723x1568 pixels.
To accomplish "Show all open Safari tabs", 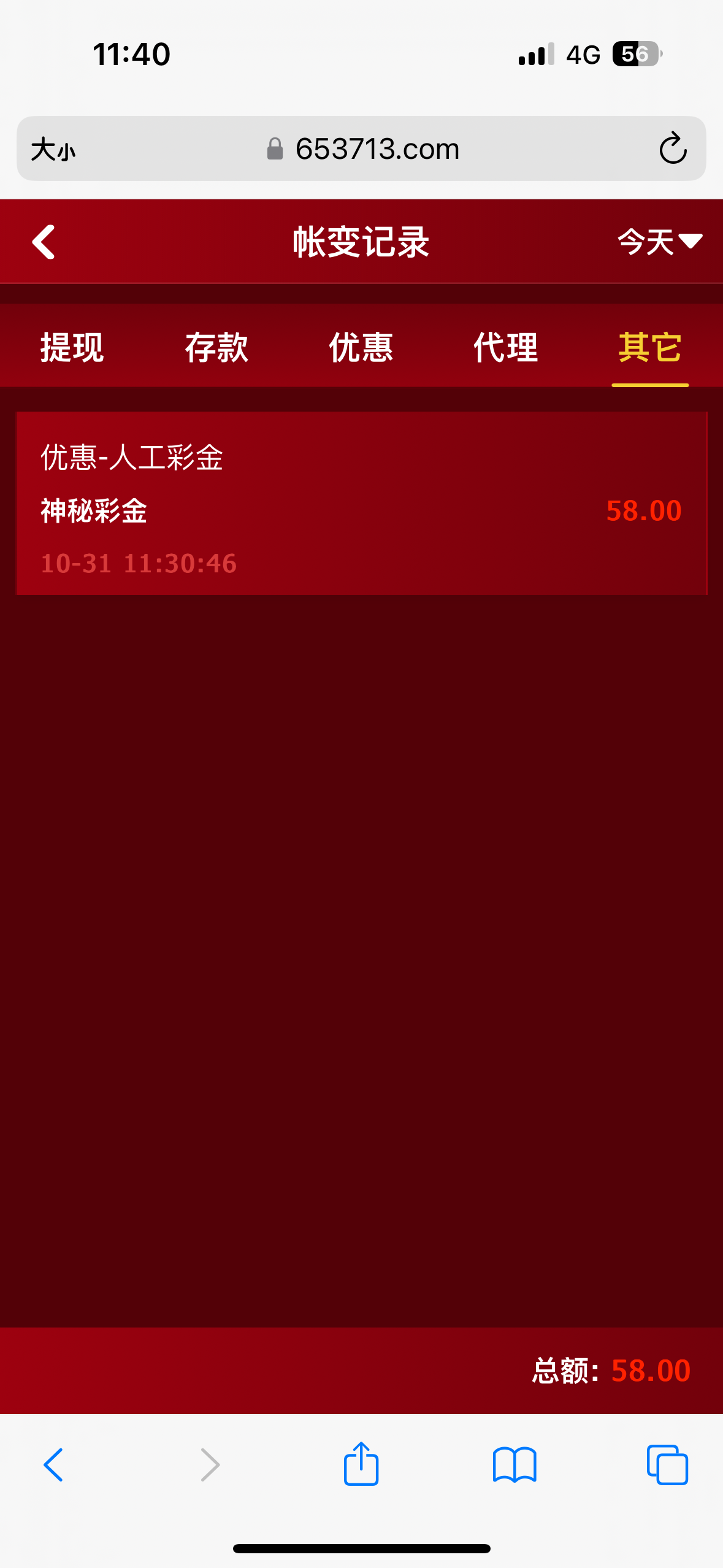I will pyautogui.click(x=667, y=1465).
